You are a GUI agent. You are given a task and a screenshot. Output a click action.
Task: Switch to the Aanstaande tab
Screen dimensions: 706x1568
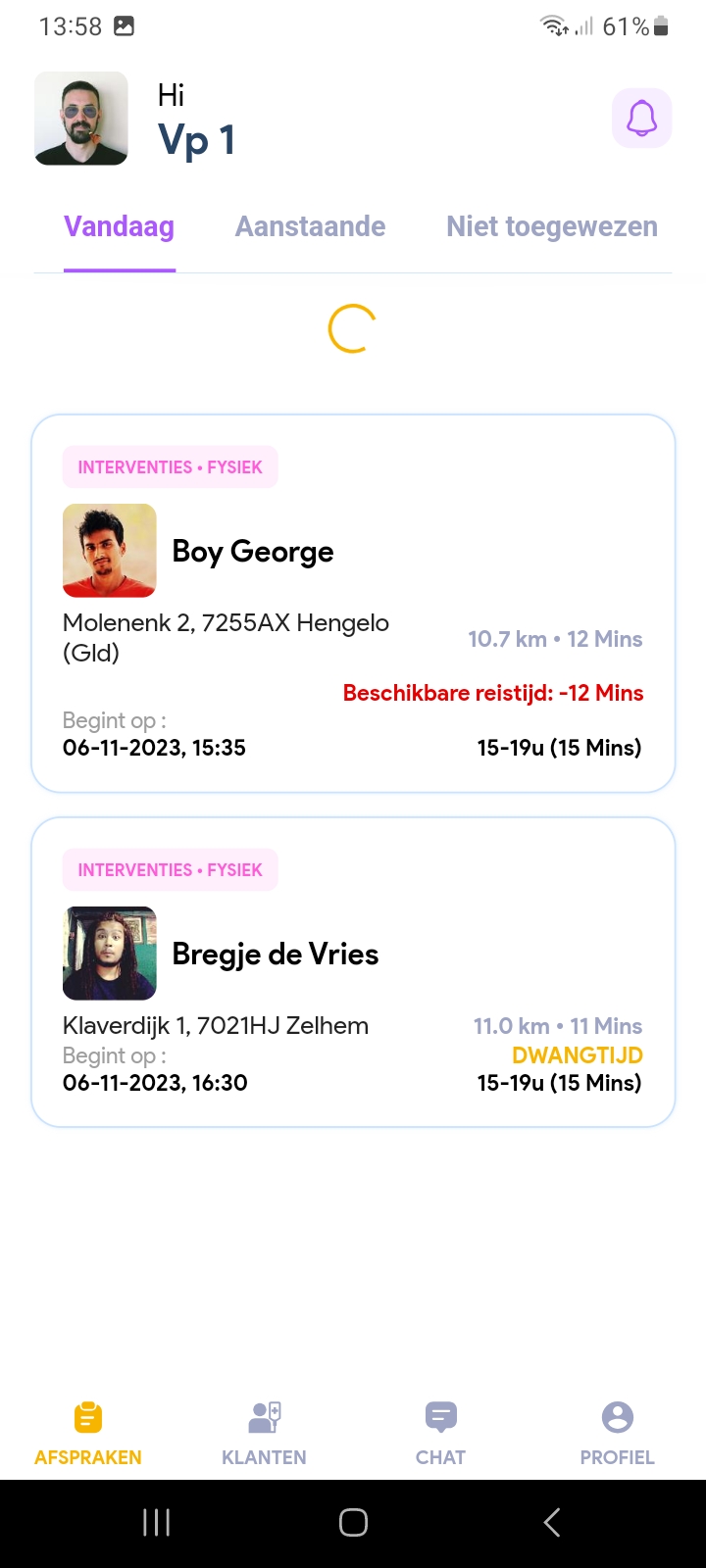[x=310, y=227]
